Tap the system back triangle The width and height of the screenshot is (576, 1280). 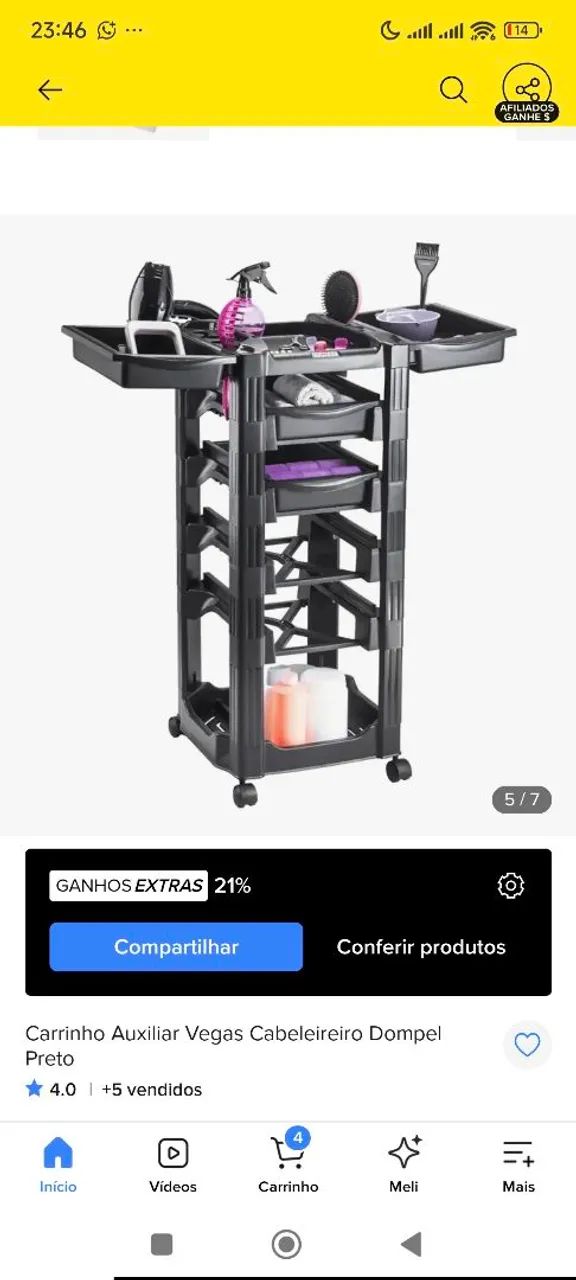point(411,1244)
